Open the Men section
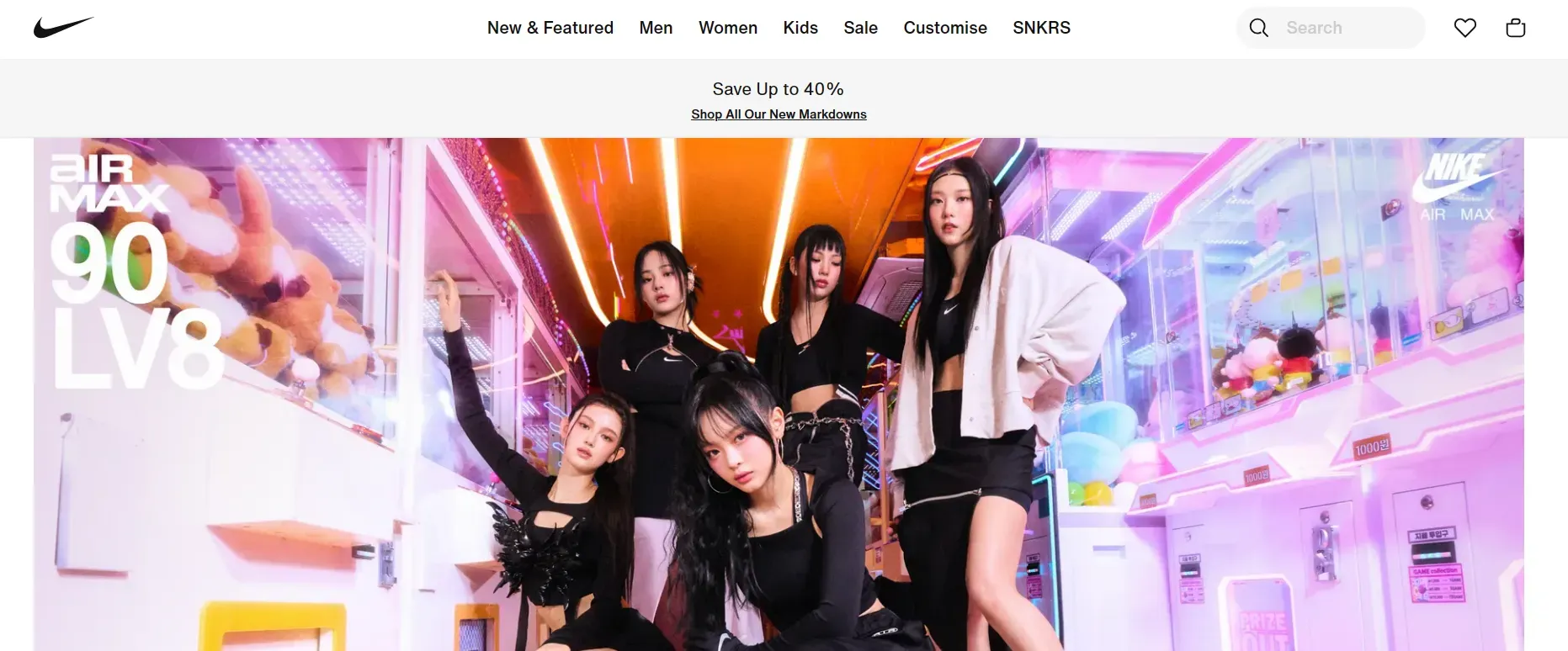This screenshot has height=651, width=1568. pyautogui.click(x=656, y=28)
